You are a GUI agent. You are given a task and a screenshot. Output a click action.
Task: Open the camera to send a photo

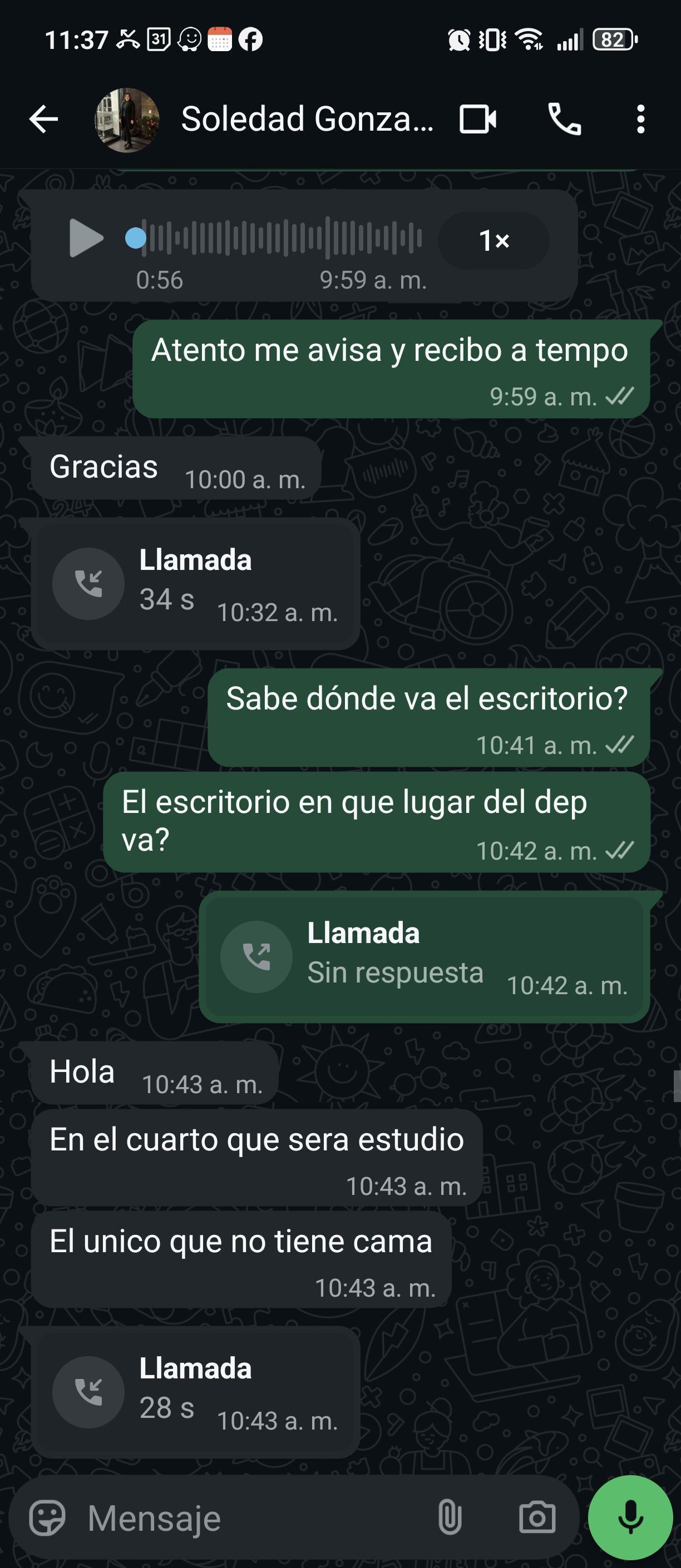click(x=537, y=1517)
